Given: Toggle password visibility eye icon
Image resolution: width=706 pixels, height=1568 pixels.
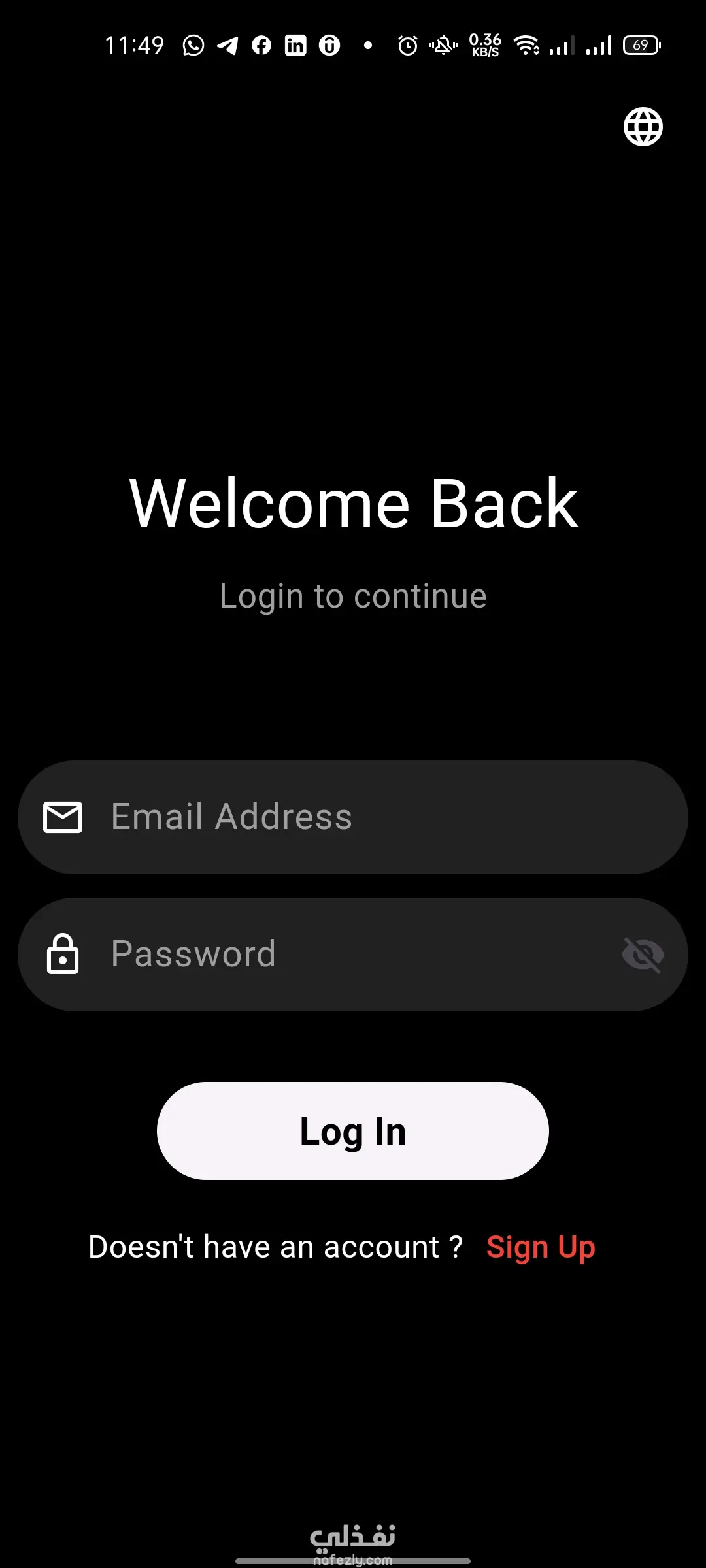Looking at the screenshot, I should 643,955.
